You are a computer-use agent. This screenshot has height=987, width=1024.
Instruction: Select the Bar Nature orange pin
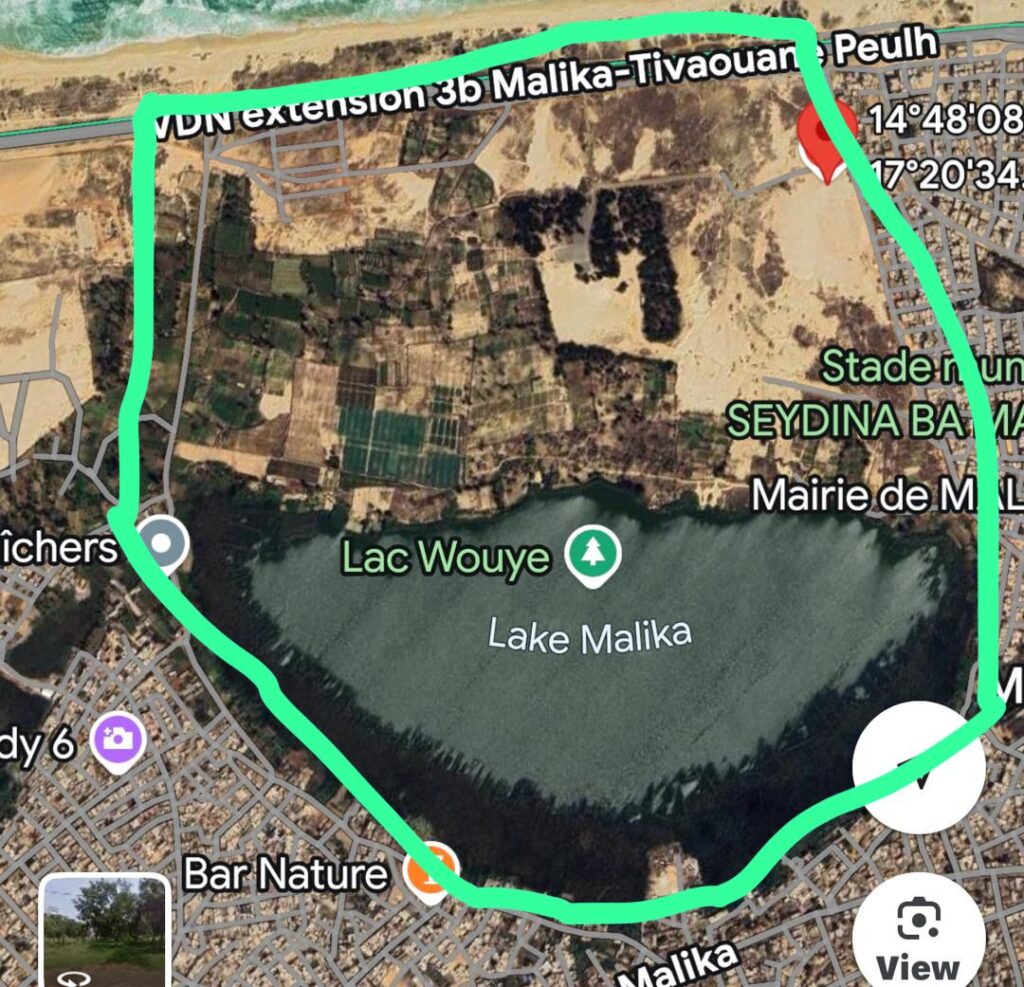coord(434,869)
